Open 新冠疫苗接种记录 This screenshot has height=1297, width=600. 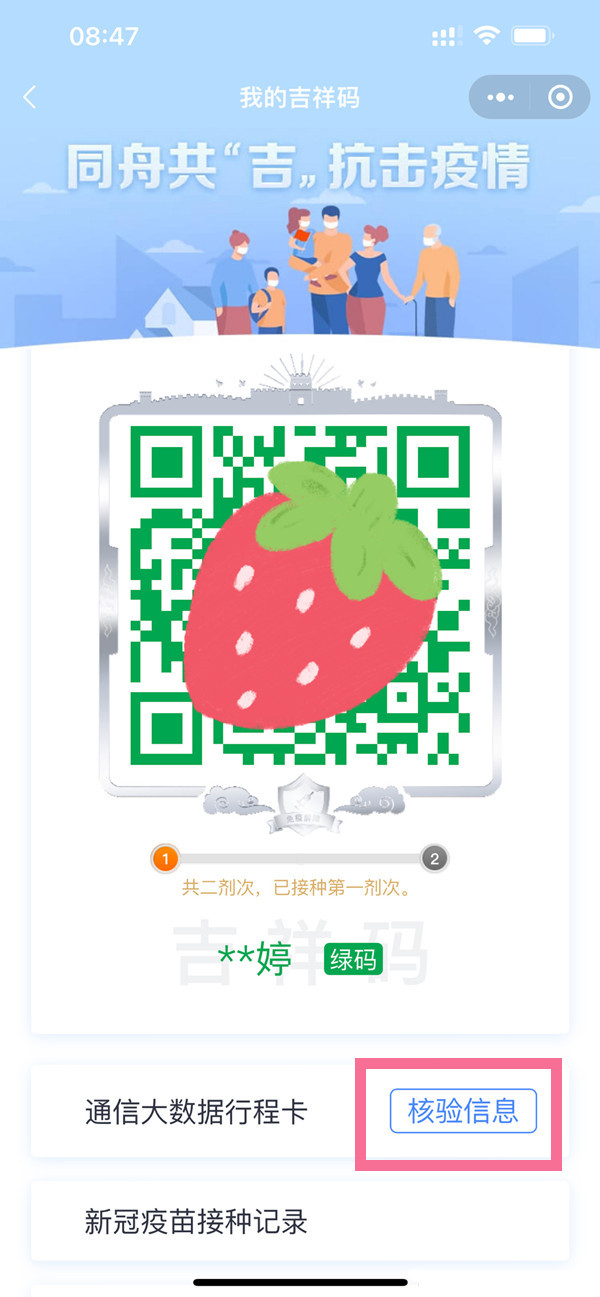[x=196, y=1220]
